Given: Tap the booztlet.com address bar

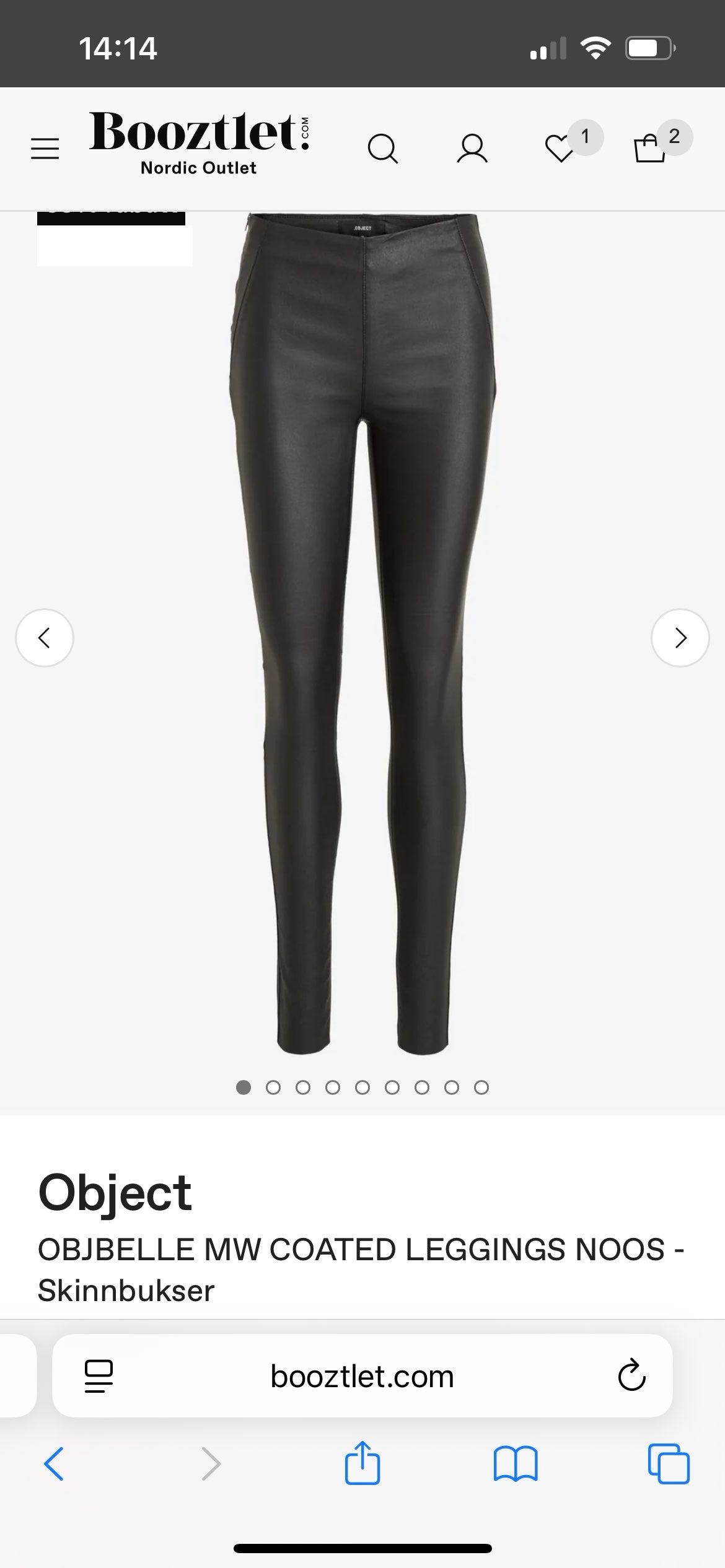Looking at the screenshot, I should [362, 1377].
